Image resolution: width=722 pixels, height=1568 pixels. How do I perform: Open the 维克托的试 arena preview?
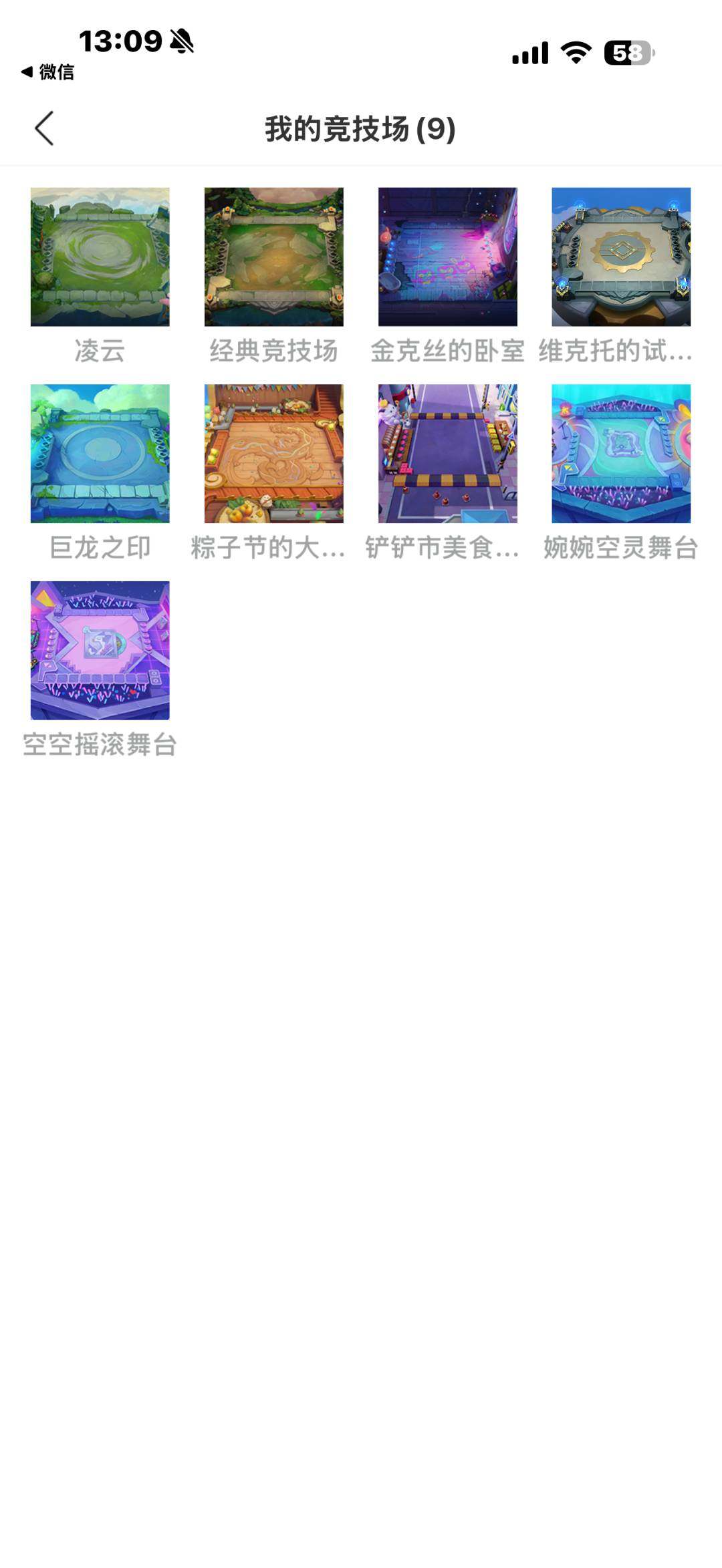623,256
